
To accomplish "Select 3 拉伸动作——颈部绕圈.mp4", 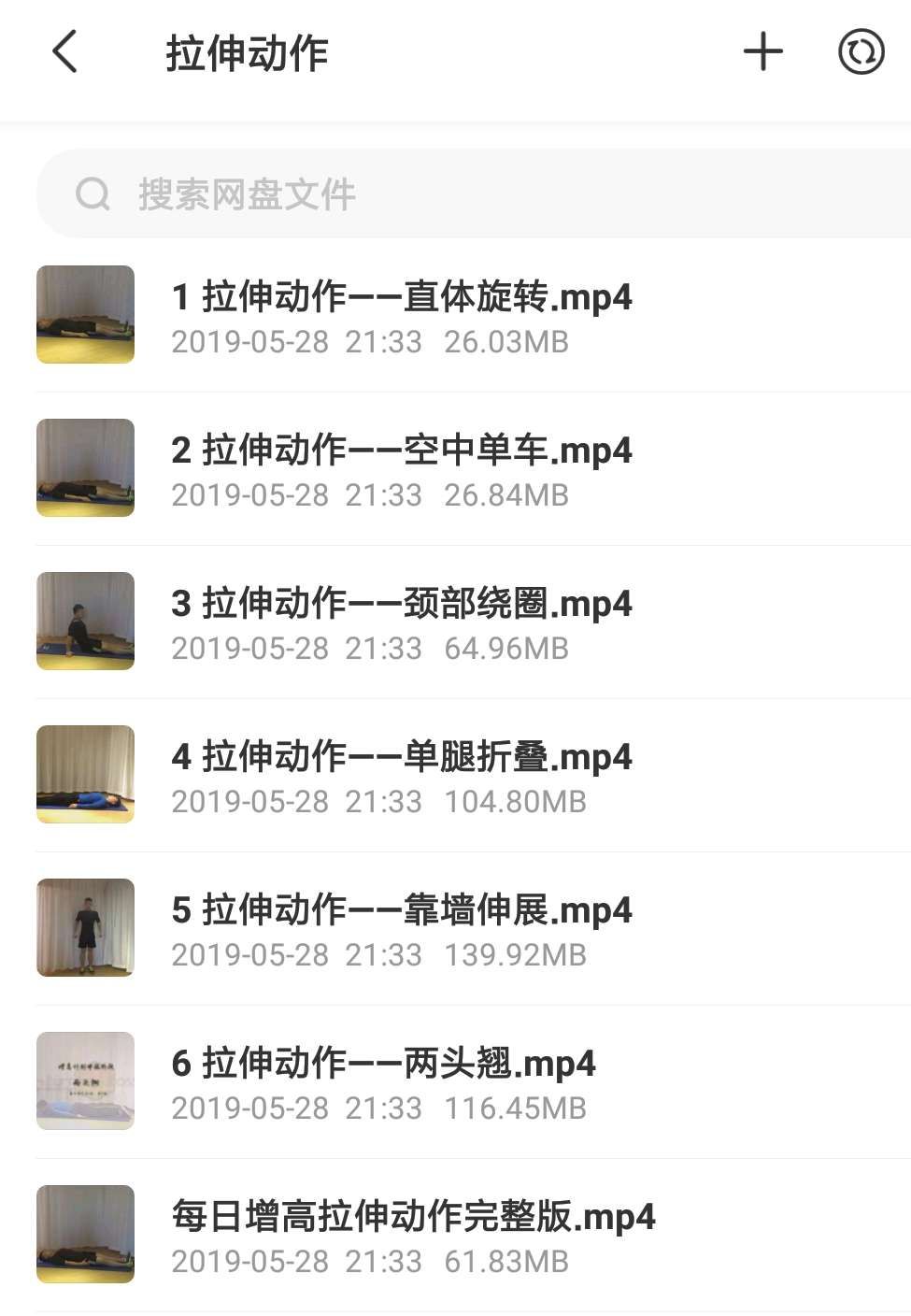I will click(402, 605).
